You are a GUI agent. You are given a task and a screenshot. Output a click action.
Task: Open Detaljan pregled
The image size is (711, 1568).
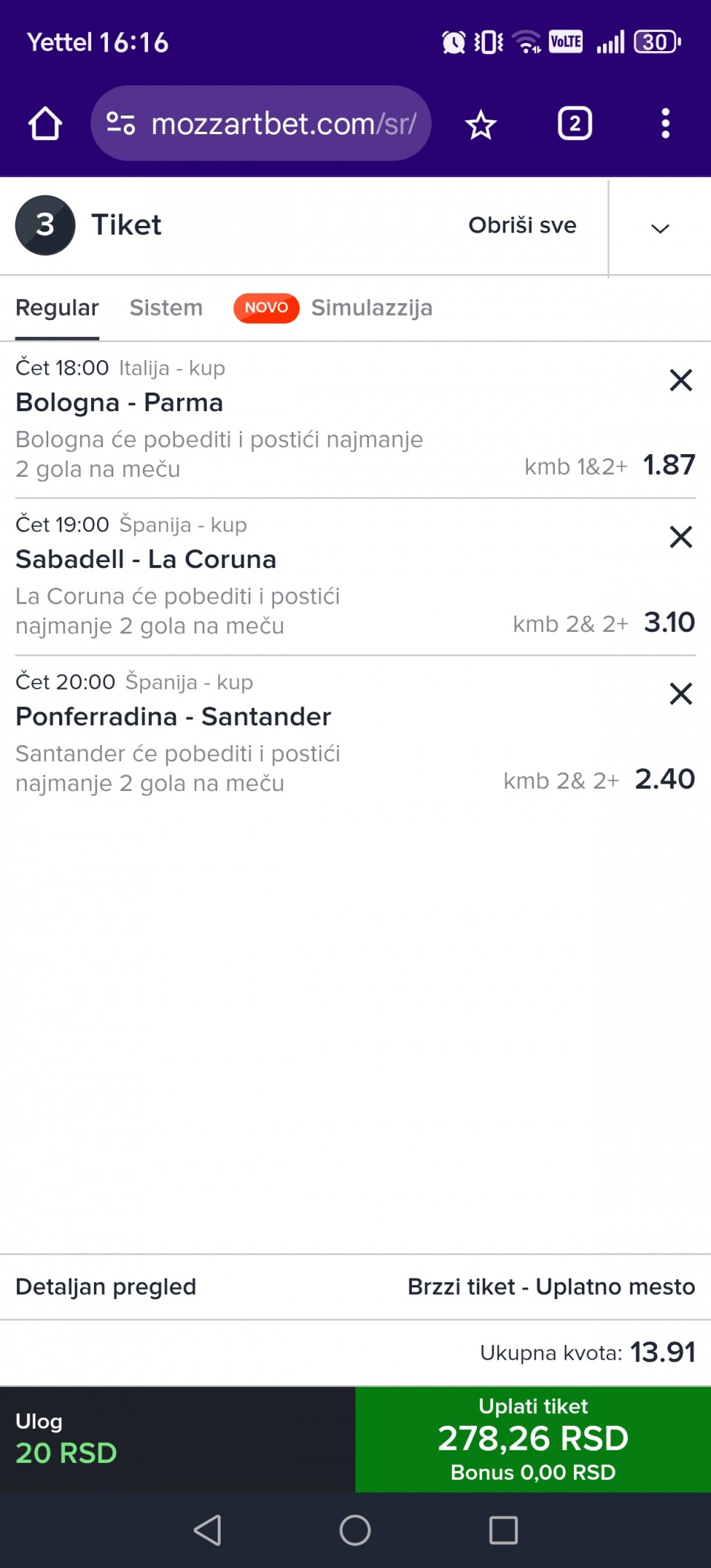pyautogui.click(x=106, y=1287)
